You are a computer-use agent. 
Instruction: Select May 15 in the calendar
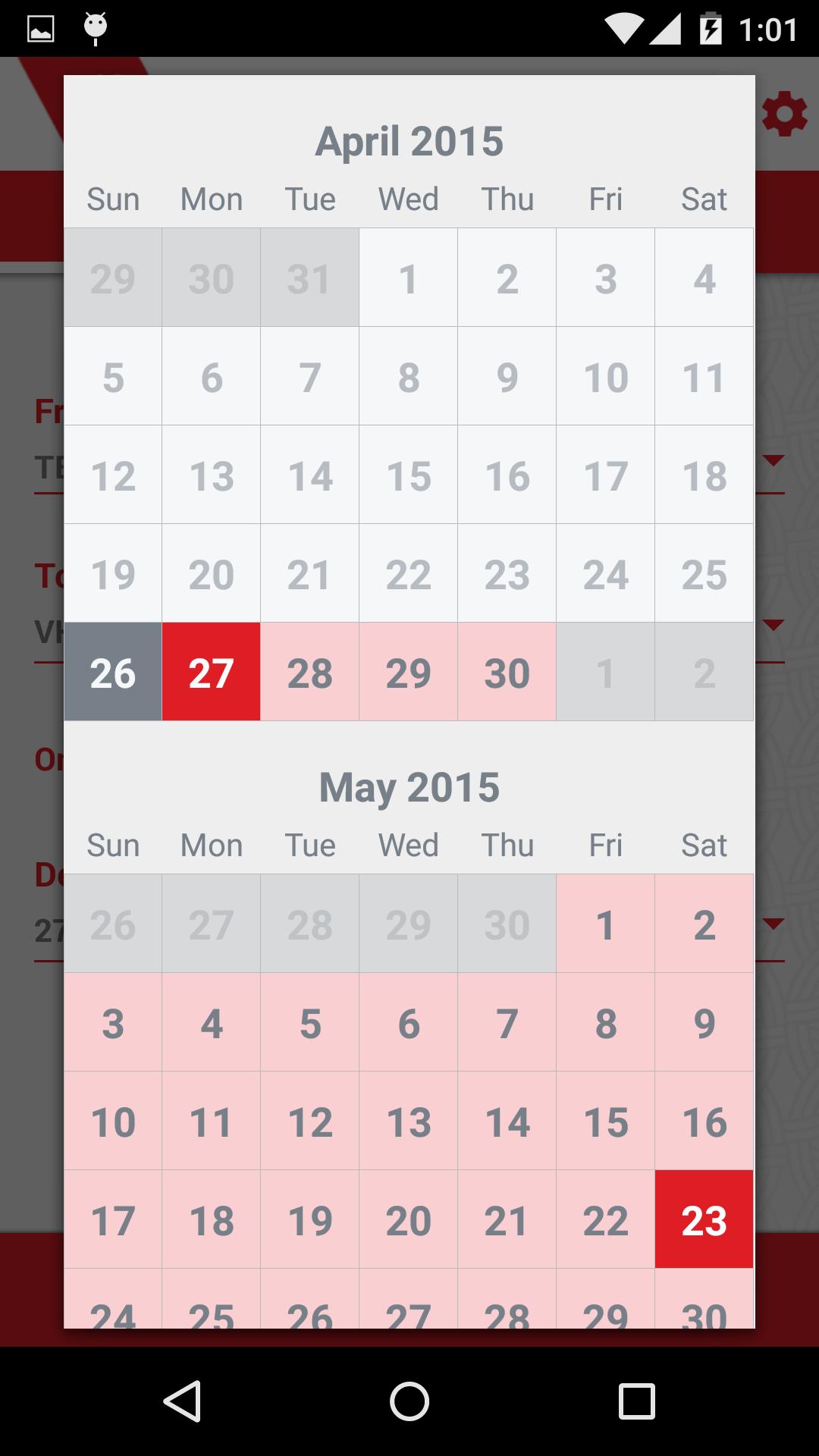(605, 1121)
